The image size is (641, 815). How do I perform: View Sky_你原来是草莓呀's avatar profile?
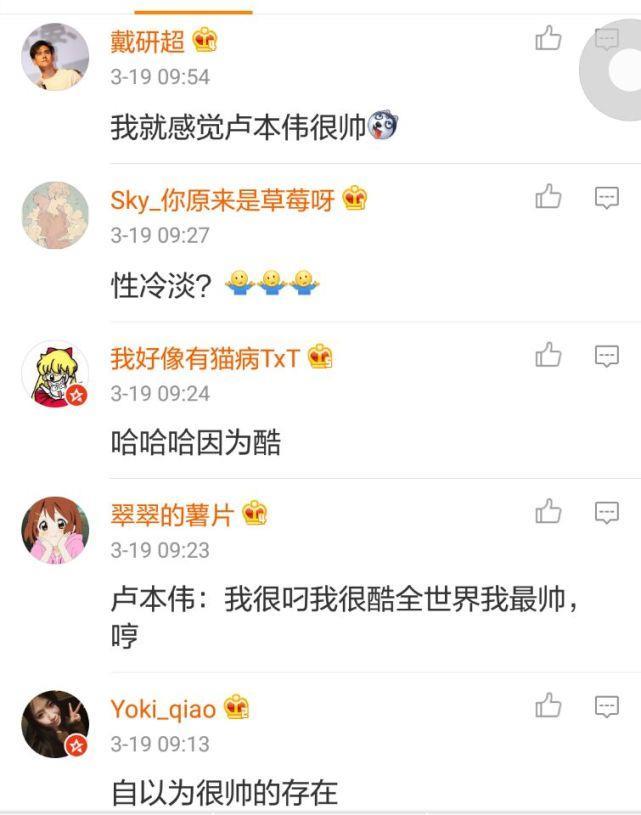[x=55, y=215]
